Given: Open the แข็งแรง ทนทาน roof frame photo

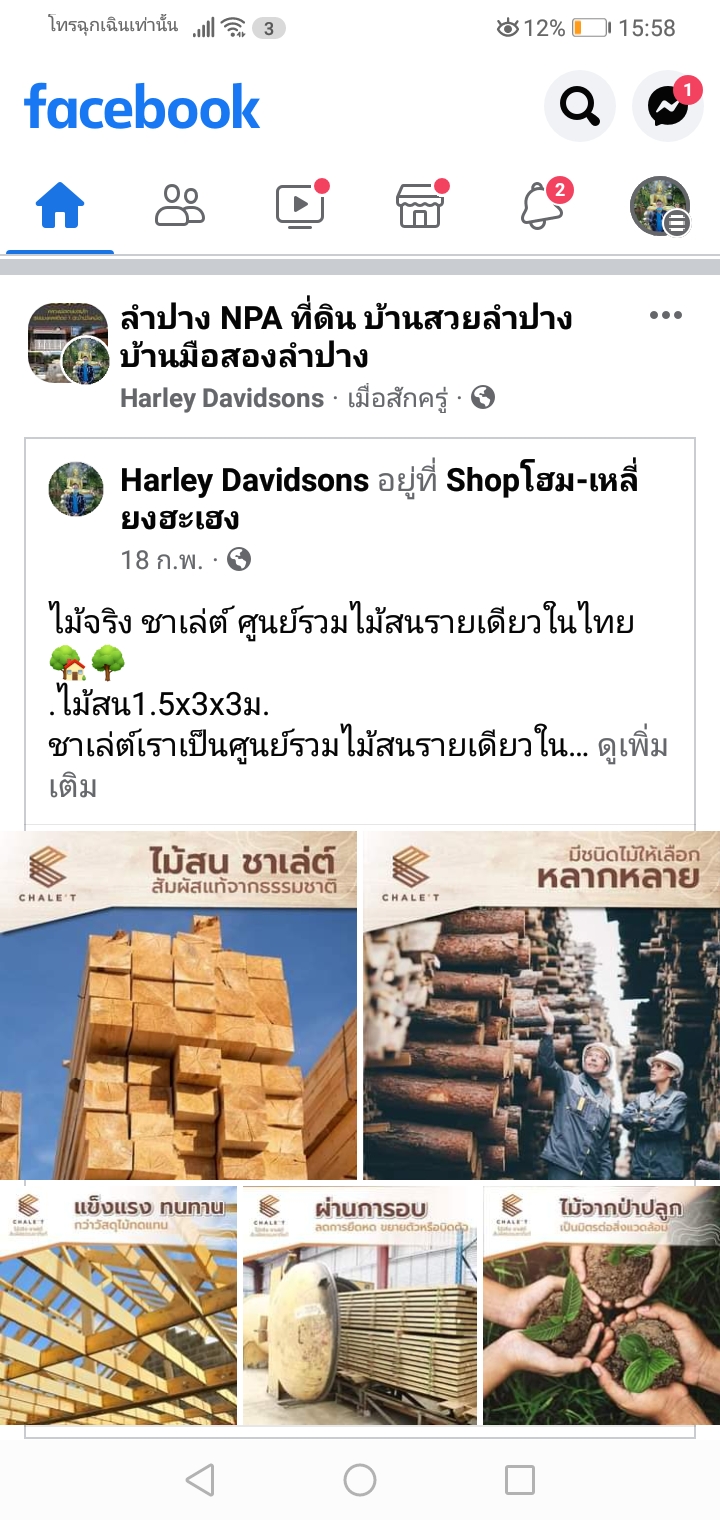Looking at the screenshot, I should 118,1305.
